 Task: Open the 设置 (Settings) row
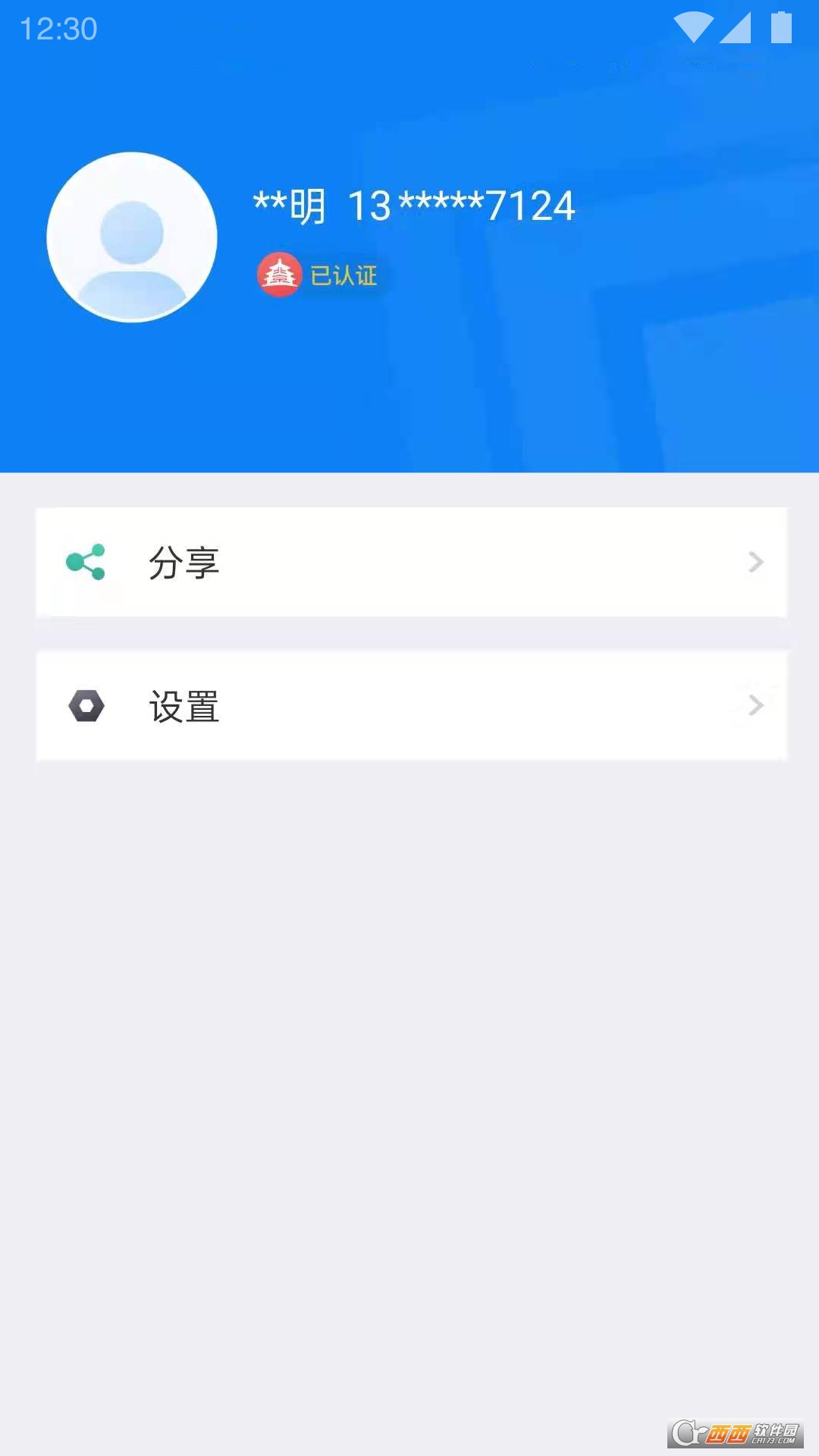pyautogui.click(x=411, y=706)
